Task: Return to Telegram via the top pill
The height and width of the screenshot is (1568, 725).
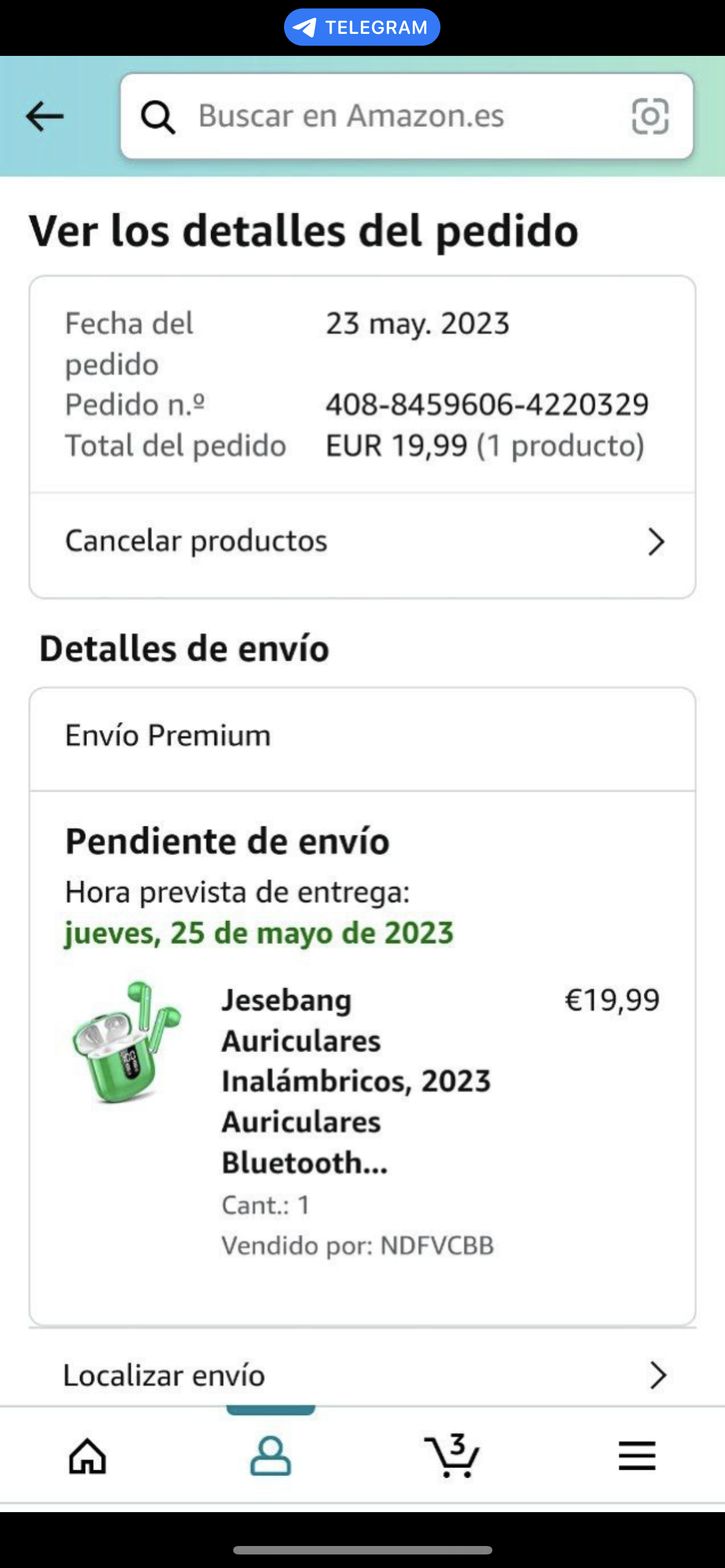Action: [x=362, y=28]
